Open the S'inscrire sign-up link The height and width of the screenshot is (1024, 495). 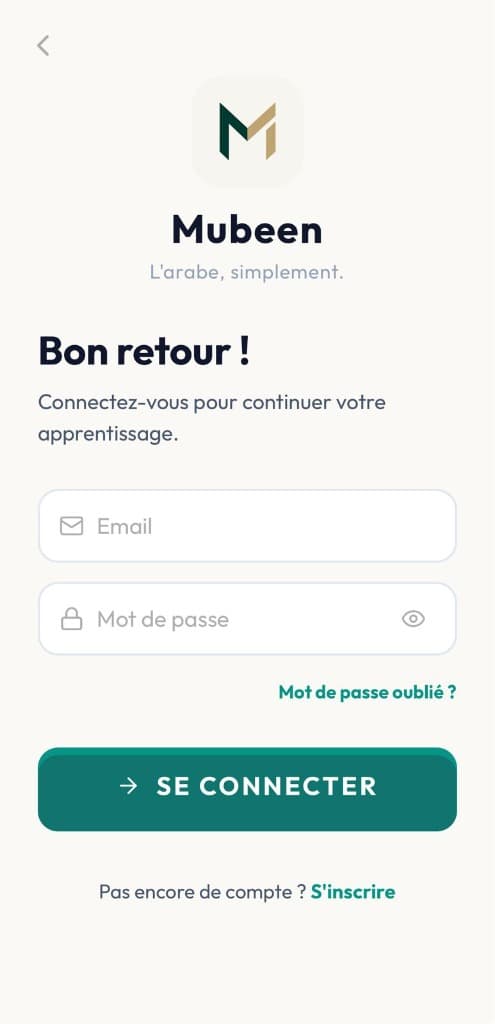[353, 891]
